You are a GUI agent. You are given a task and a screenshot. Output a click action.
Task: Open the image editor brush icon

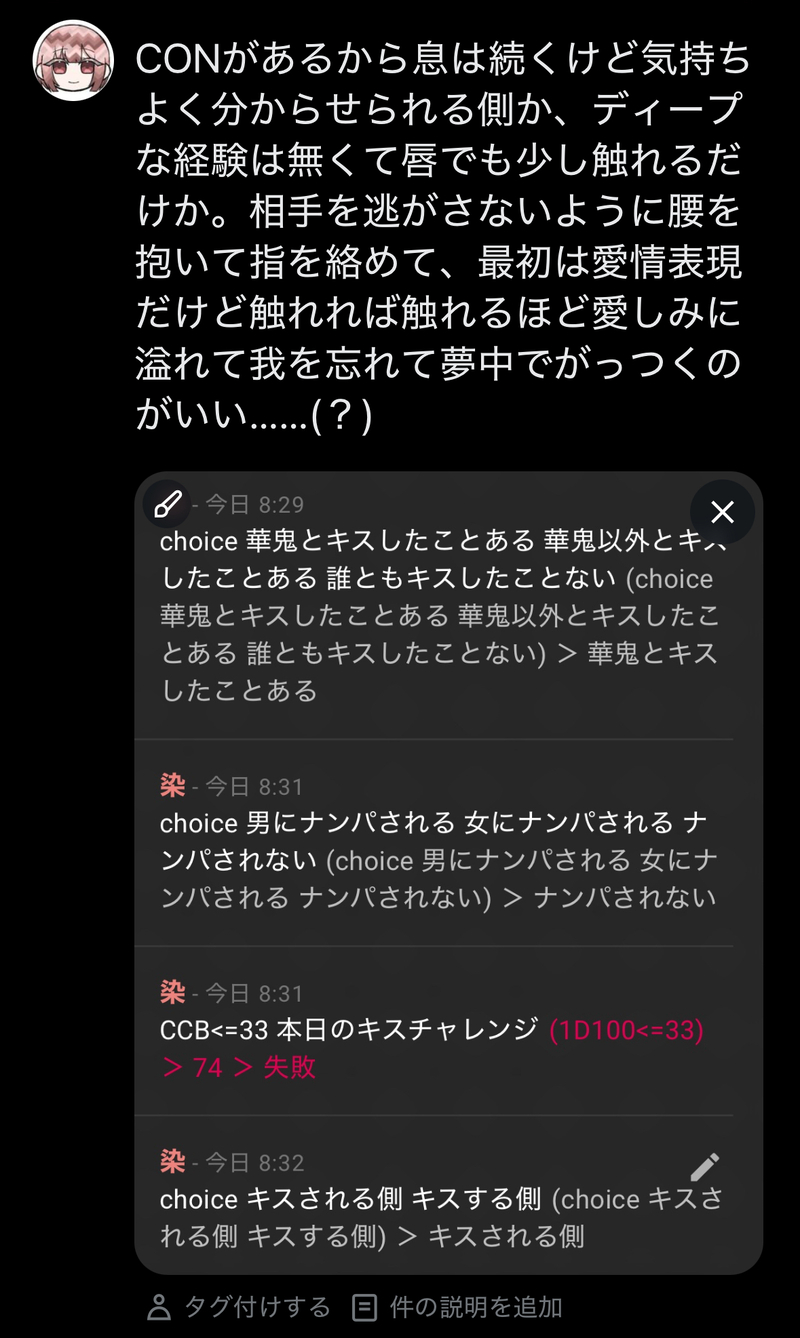[x=167, y=504]
